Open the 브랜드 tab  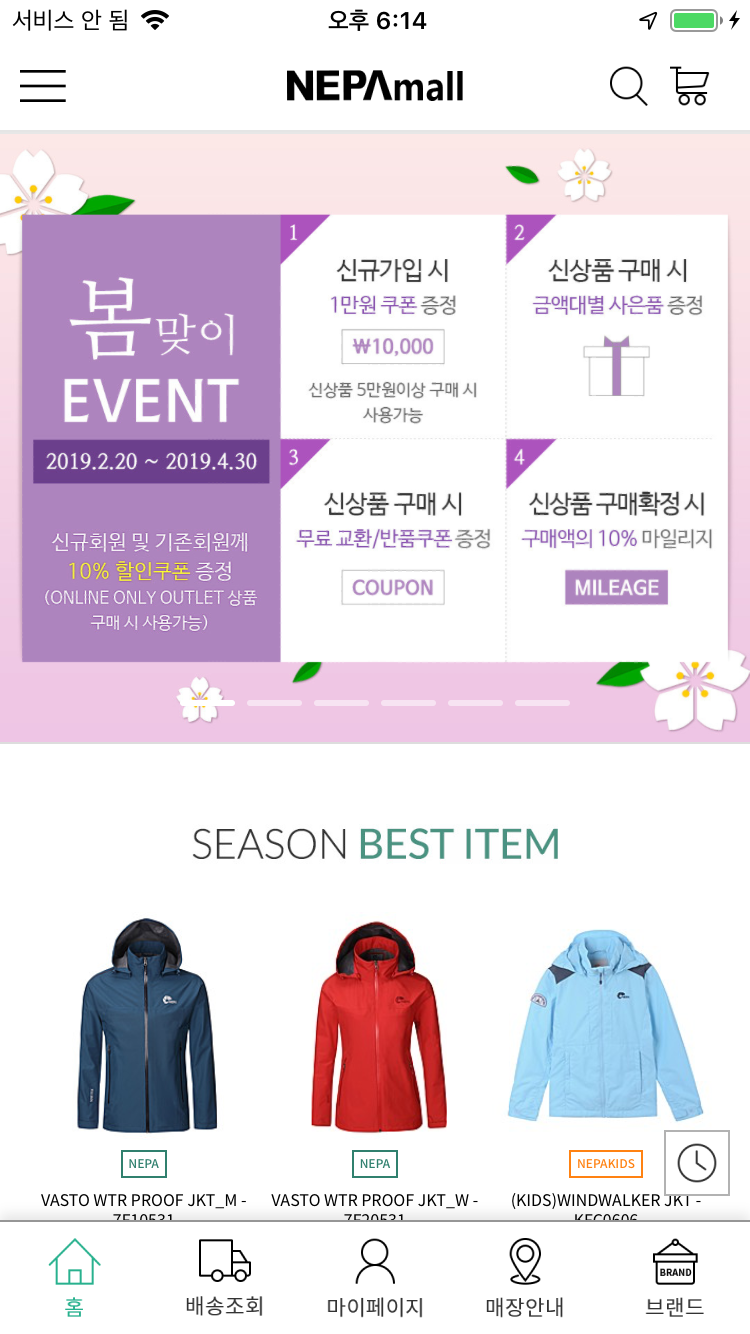(675, 1278)
